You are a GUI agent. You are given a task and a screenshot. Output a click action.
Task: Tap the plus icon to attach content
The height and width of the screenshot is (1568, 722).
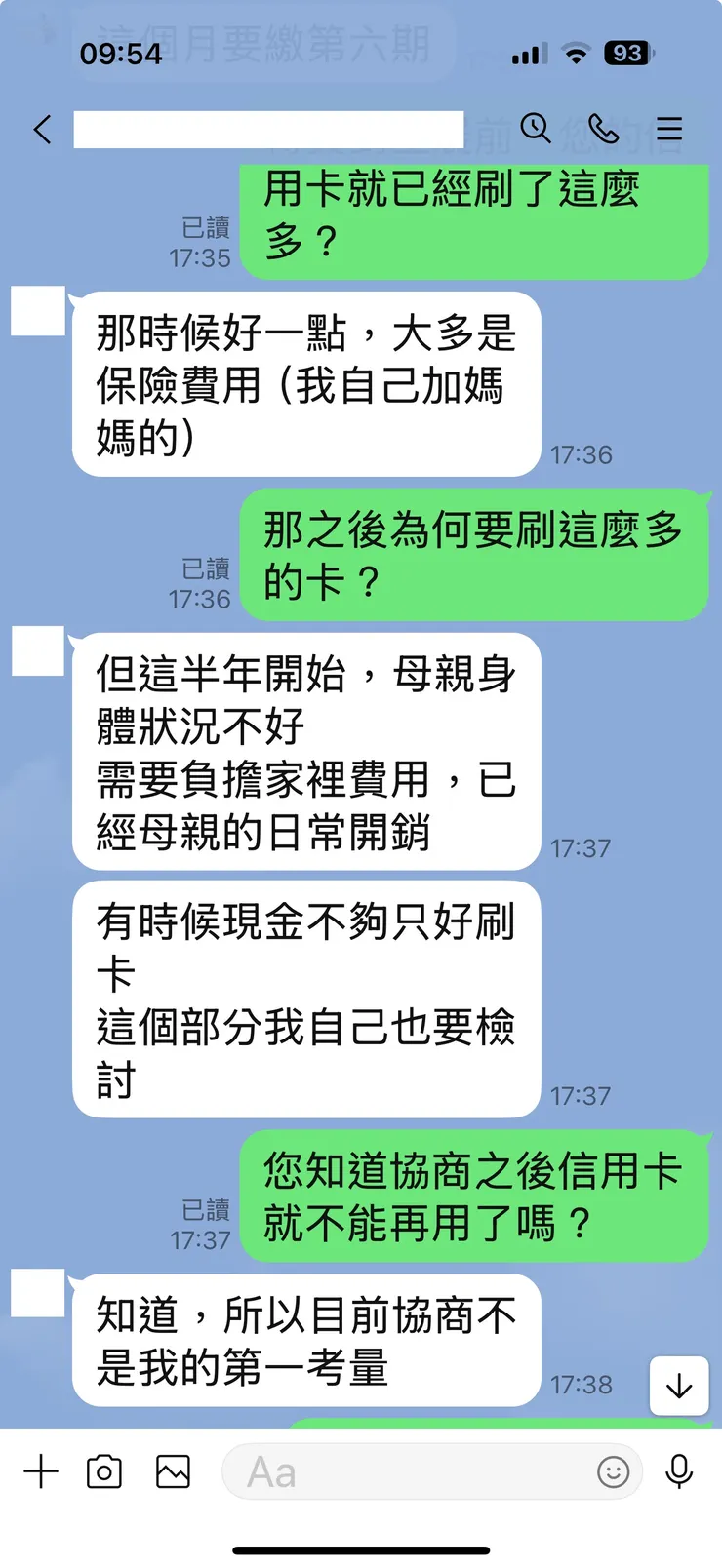pos(41,1472)
